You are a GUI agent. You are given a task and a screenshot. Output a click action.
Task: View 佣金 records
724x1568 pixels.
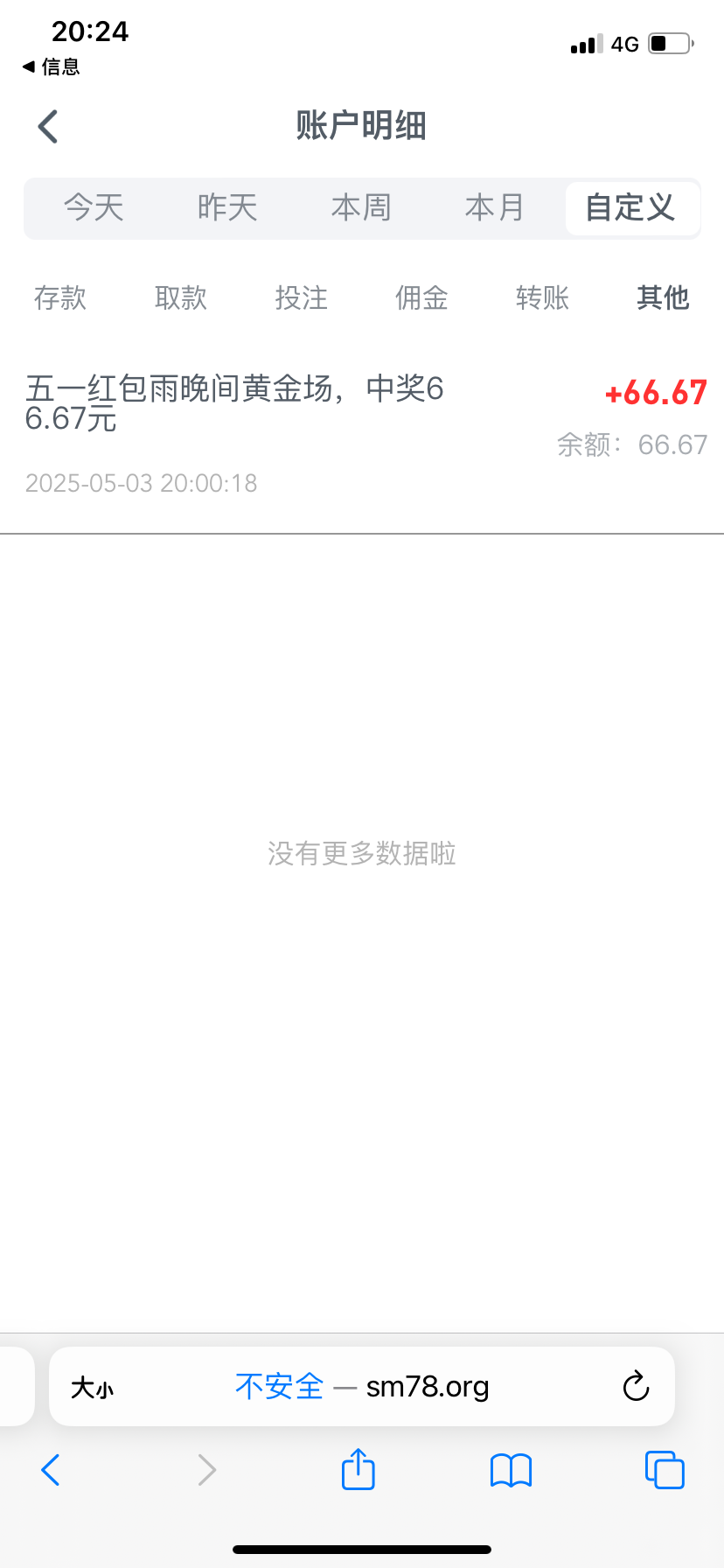coord(422,298)
